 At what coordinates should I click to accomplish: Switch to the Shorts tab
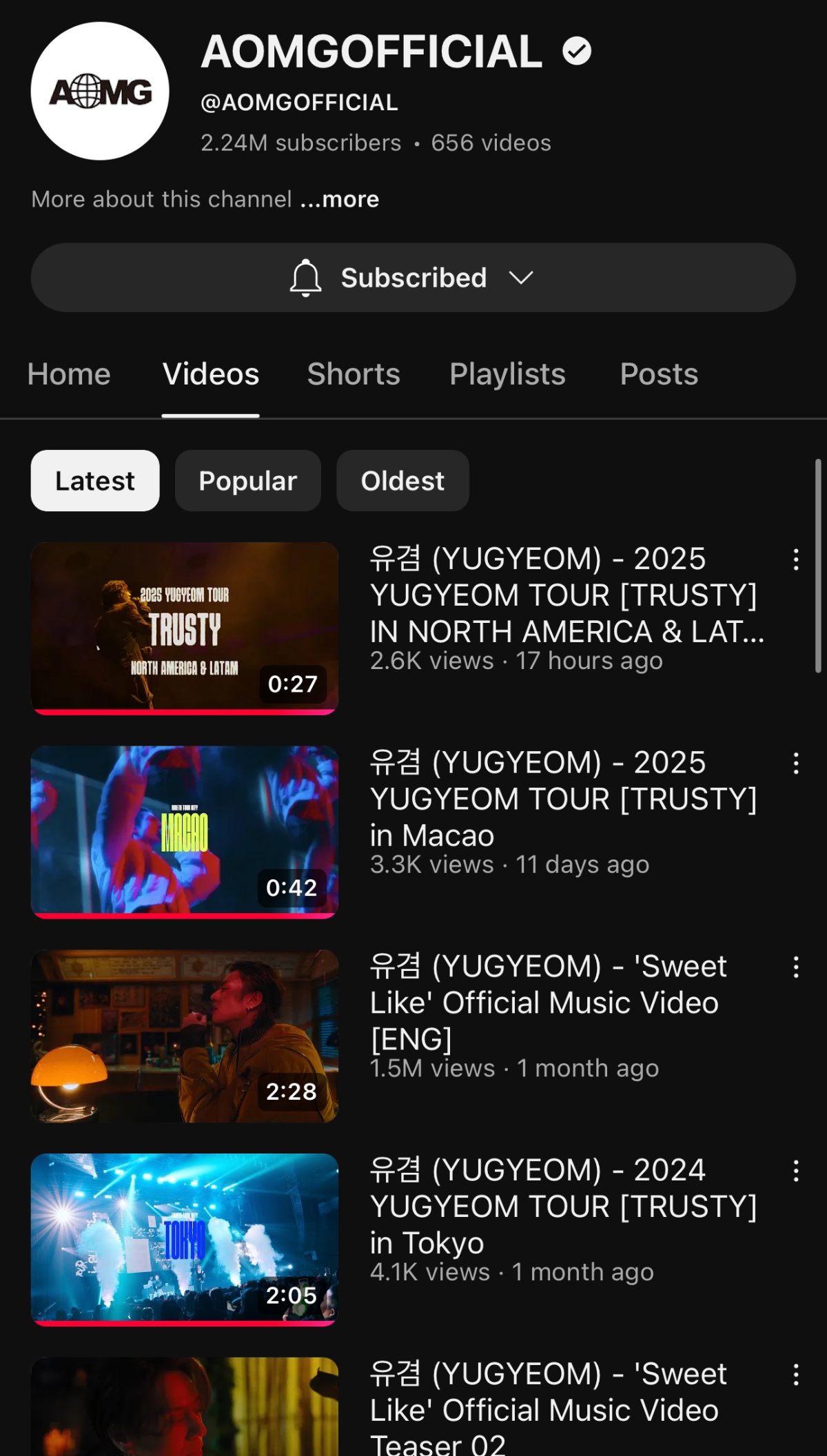pyautogui.click(x=354, y=373)
